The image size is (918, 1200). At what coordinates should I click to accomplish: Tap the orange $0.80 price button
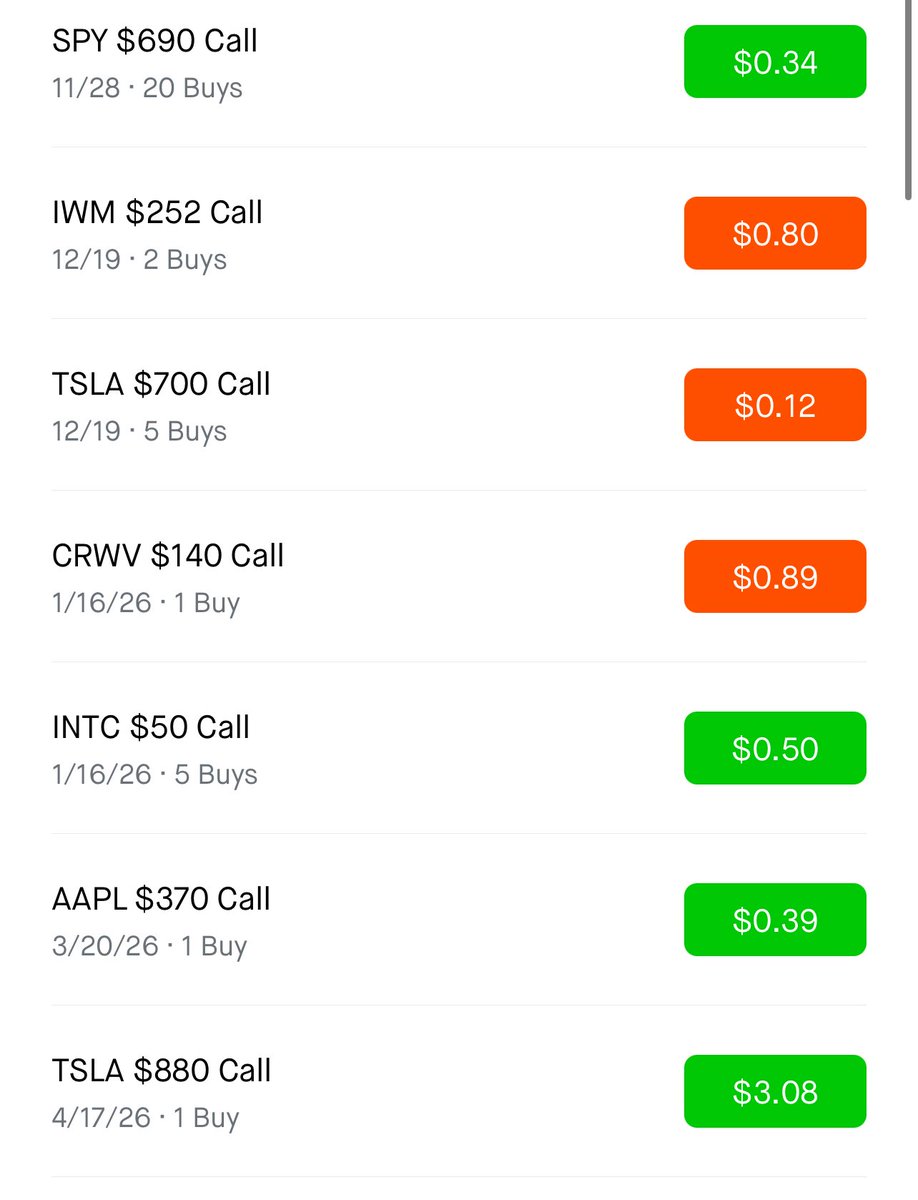click(775, 234)
